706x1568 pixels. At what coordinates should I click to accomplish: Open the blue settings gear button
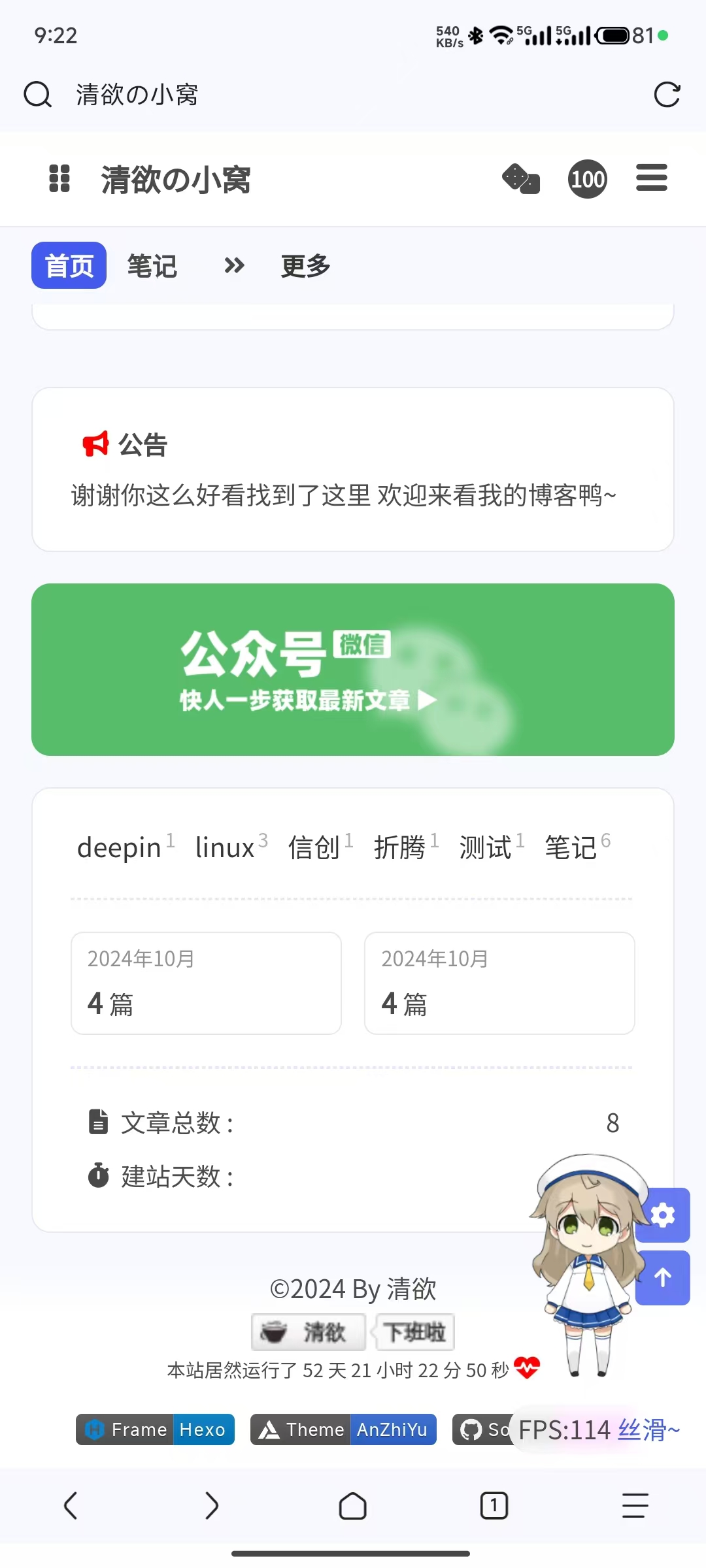coord(664,1215)
